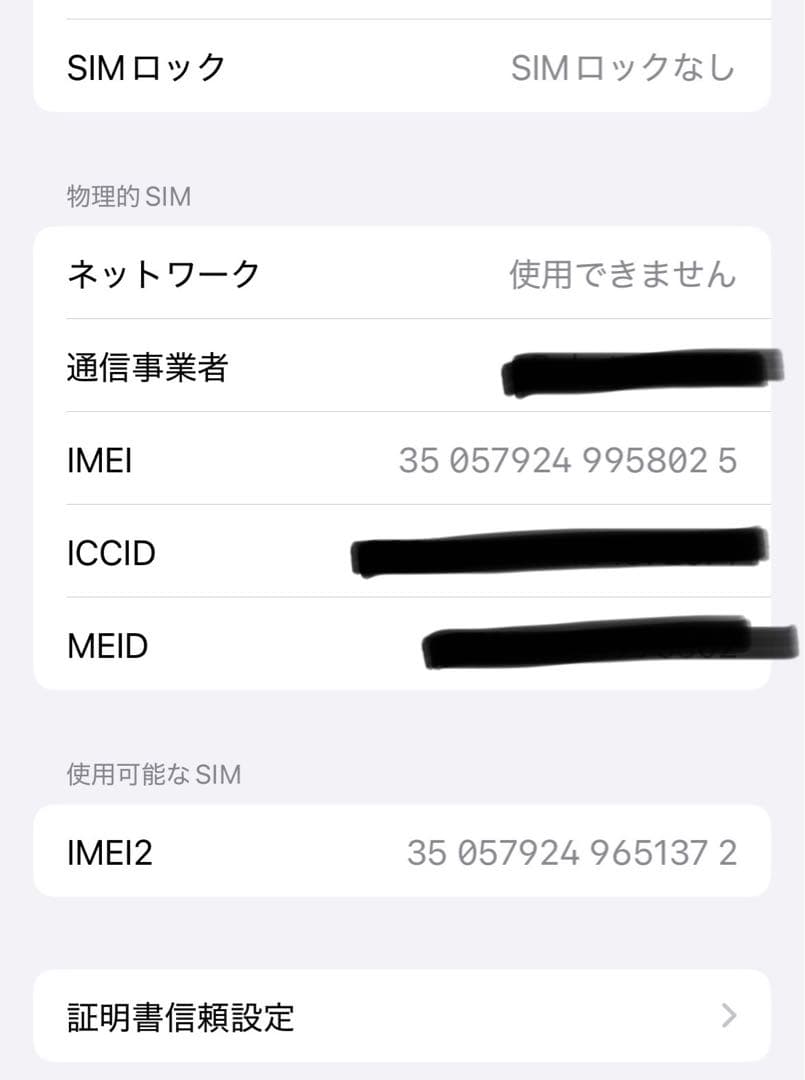
Task: Select the SIMロックなし status text
Action: pyautogui.click(x=621, y=67)
